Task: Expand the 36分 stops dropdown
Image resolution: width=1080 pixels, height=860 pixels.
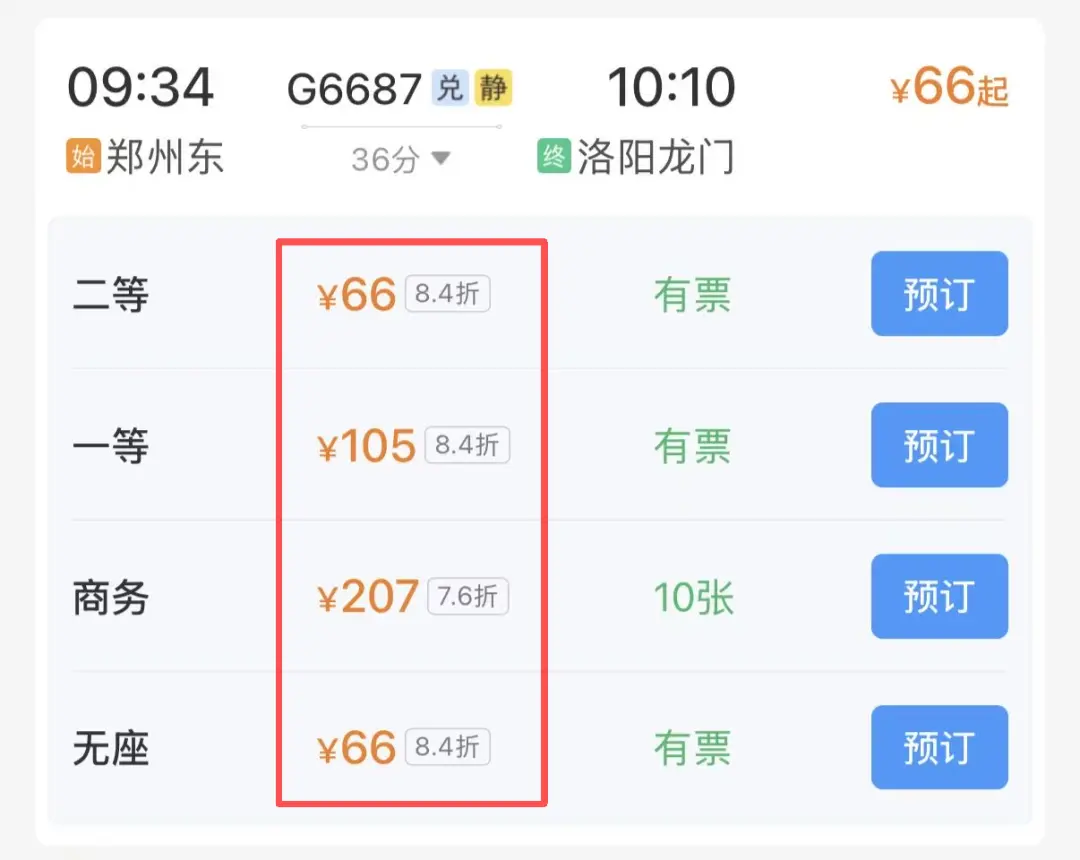Action: click(402, 159)
